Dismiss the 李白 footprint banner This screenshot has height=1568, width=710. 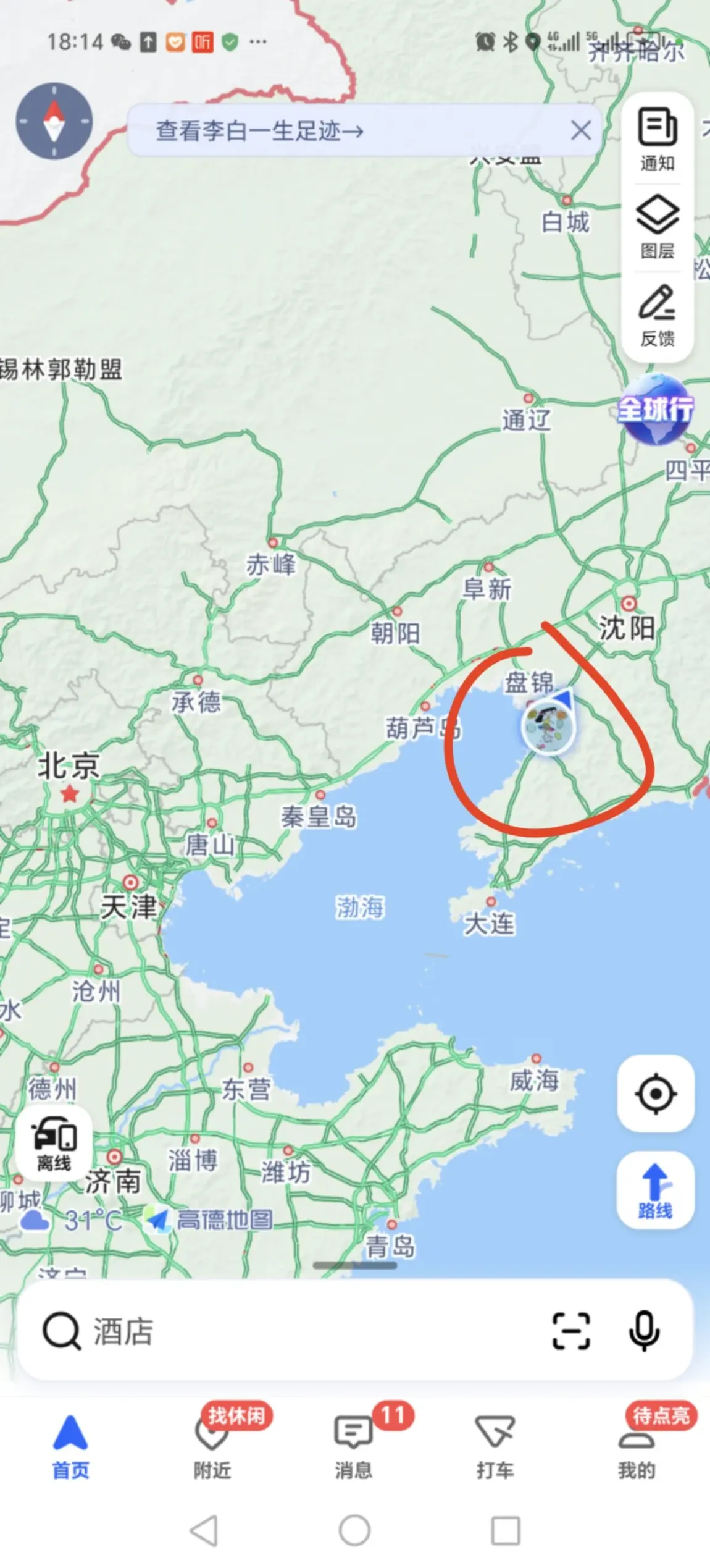click(580, 130)
